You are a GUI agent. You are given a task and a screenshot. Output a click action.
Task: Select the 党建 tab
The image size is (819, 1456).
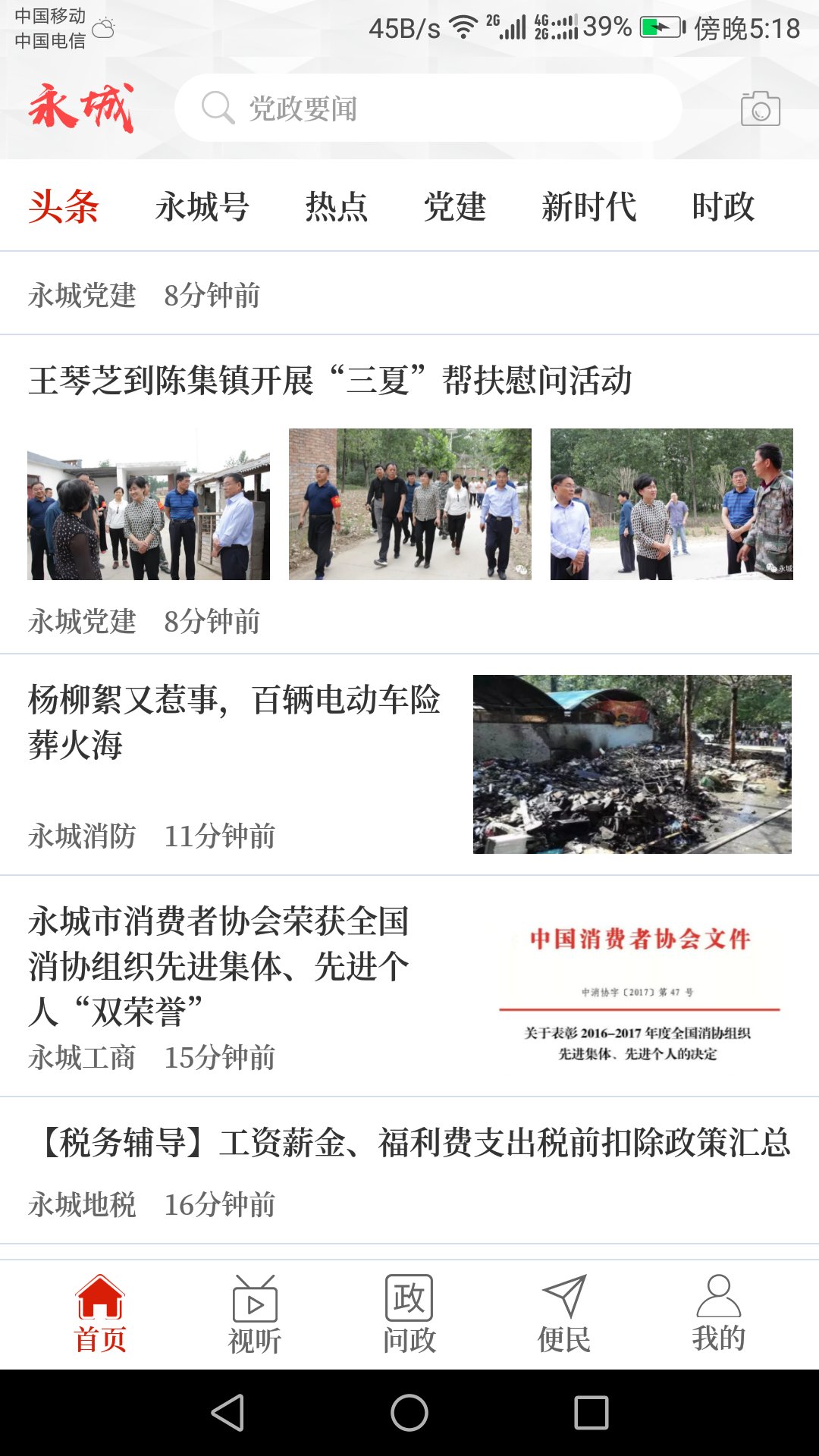click(x=455, y=207)
